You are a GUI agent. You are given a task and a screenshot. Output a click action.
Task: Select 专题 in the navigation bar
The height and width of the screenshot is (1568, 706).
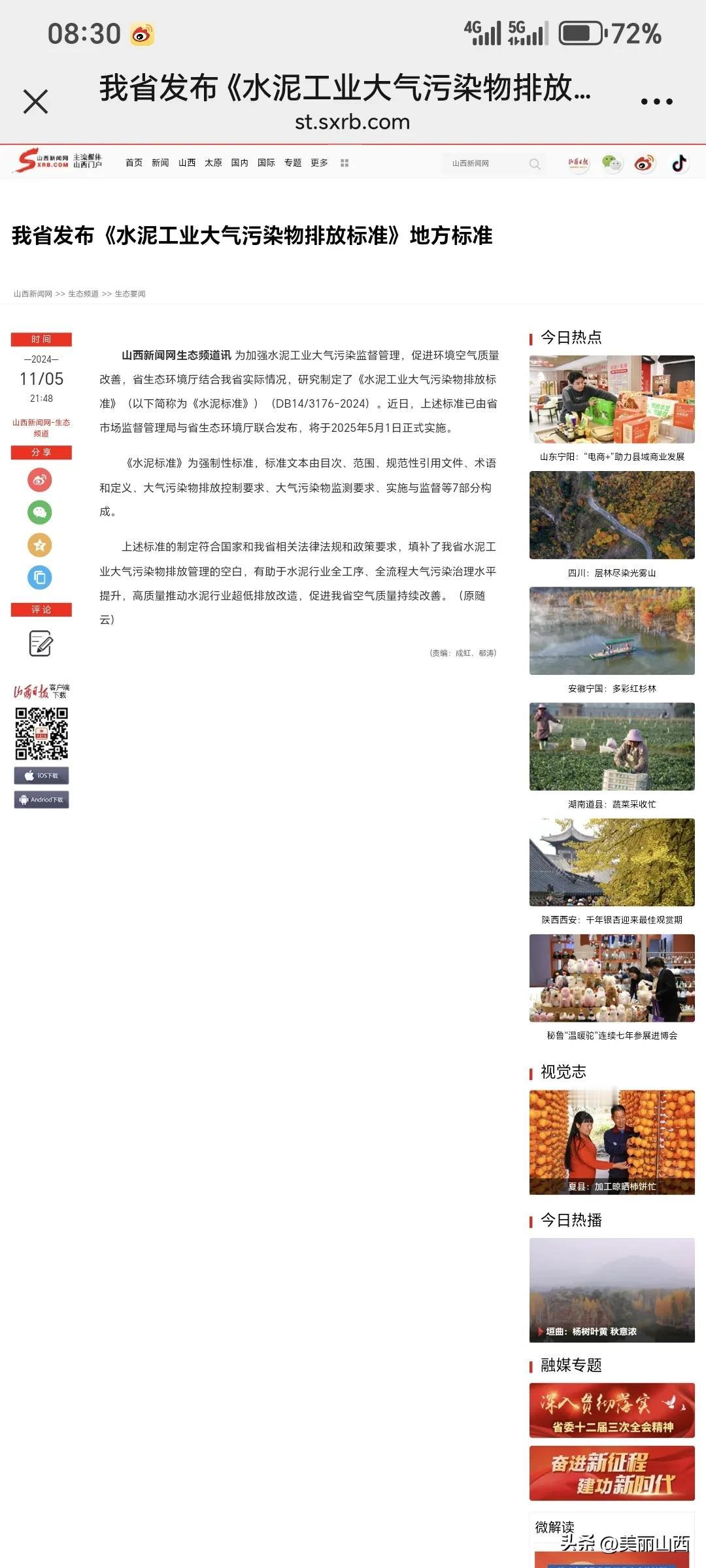(292, 162)
